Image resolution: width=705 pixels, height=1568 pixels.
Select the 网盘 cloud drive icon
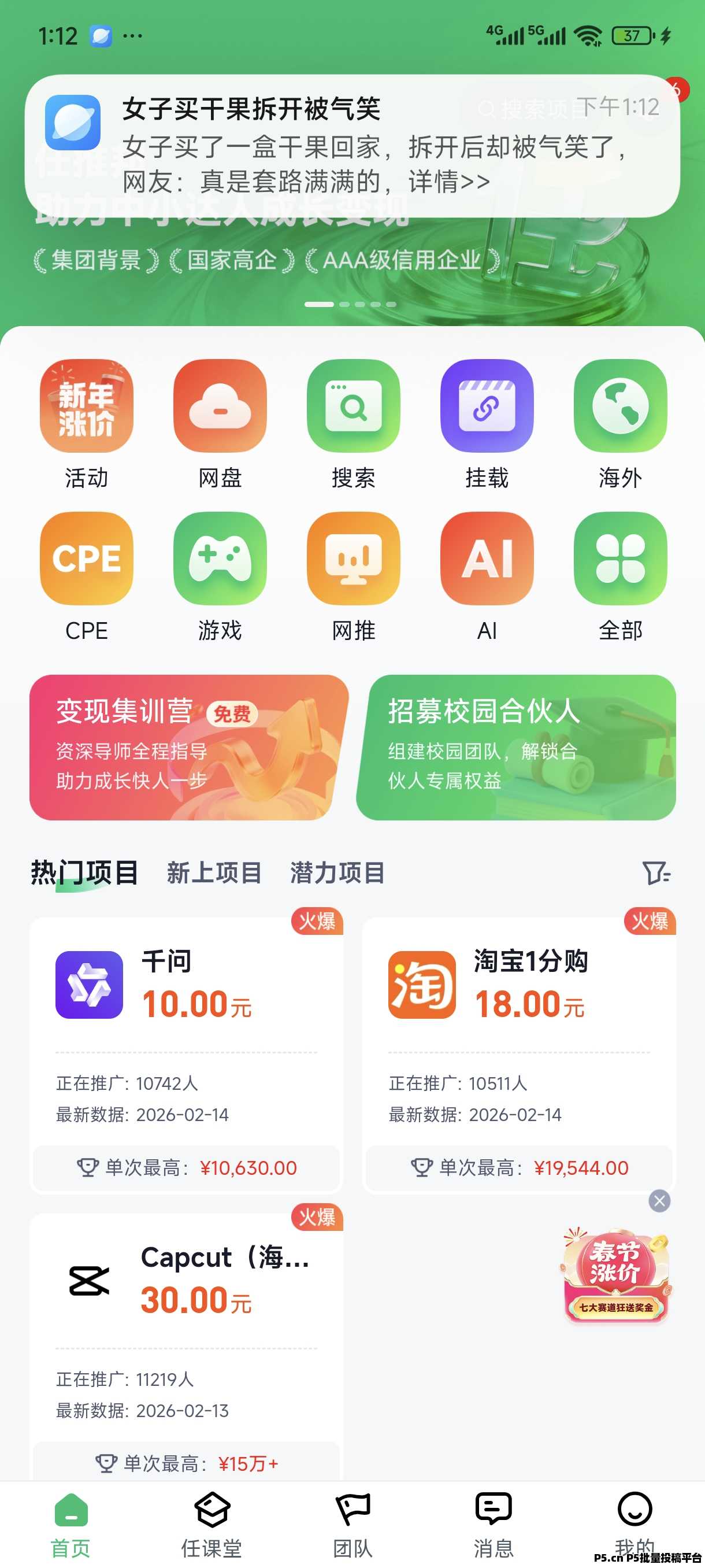tap(220, 408)
